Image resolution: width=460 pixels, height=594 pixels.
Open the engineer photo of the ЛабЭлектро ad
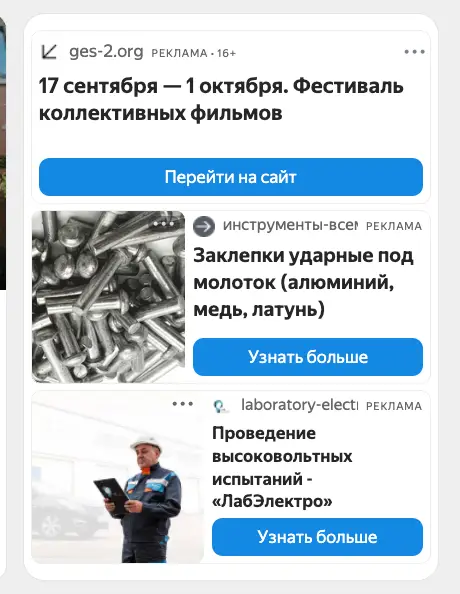click(117, 477)
